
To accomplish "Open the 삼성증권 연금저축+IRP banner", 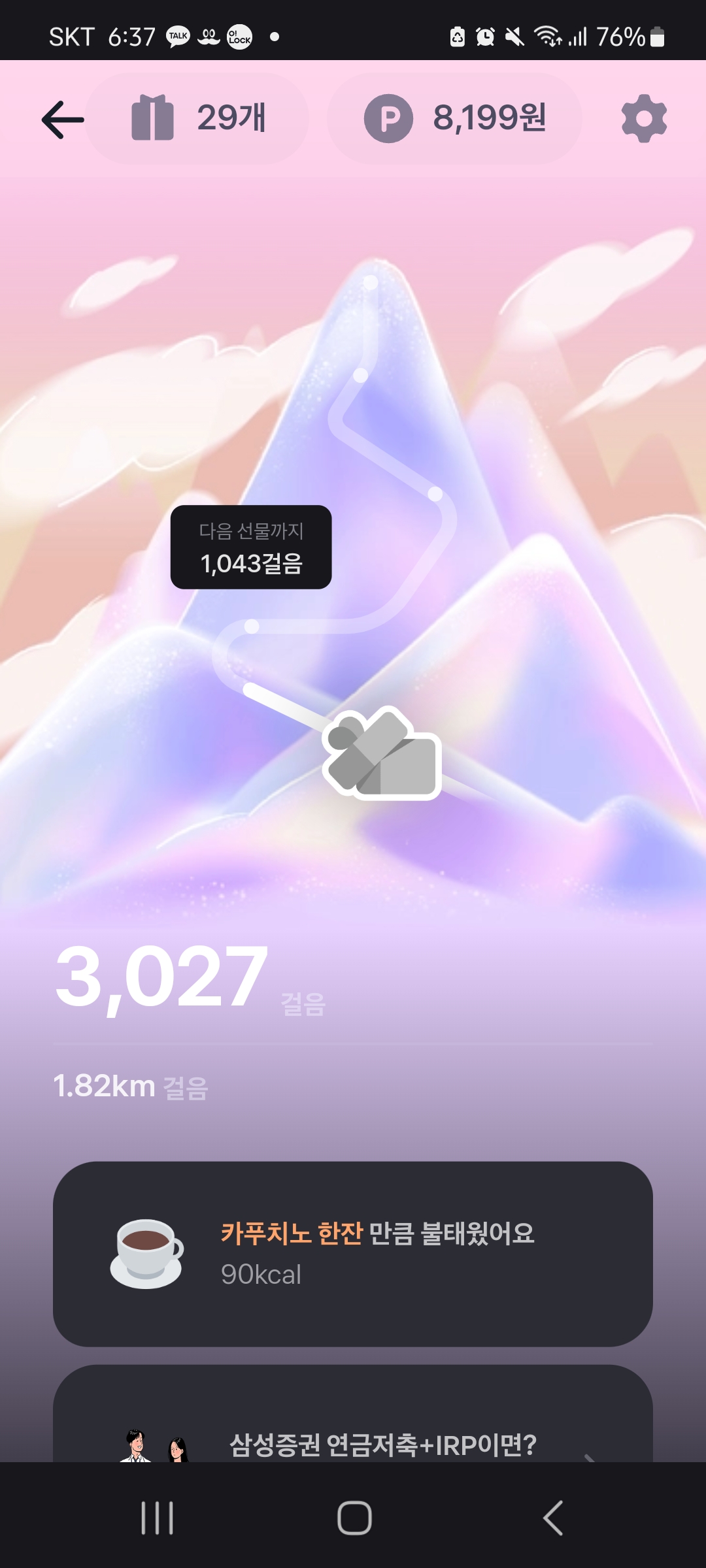I will pyautogui.click(x=353, y=1431).
